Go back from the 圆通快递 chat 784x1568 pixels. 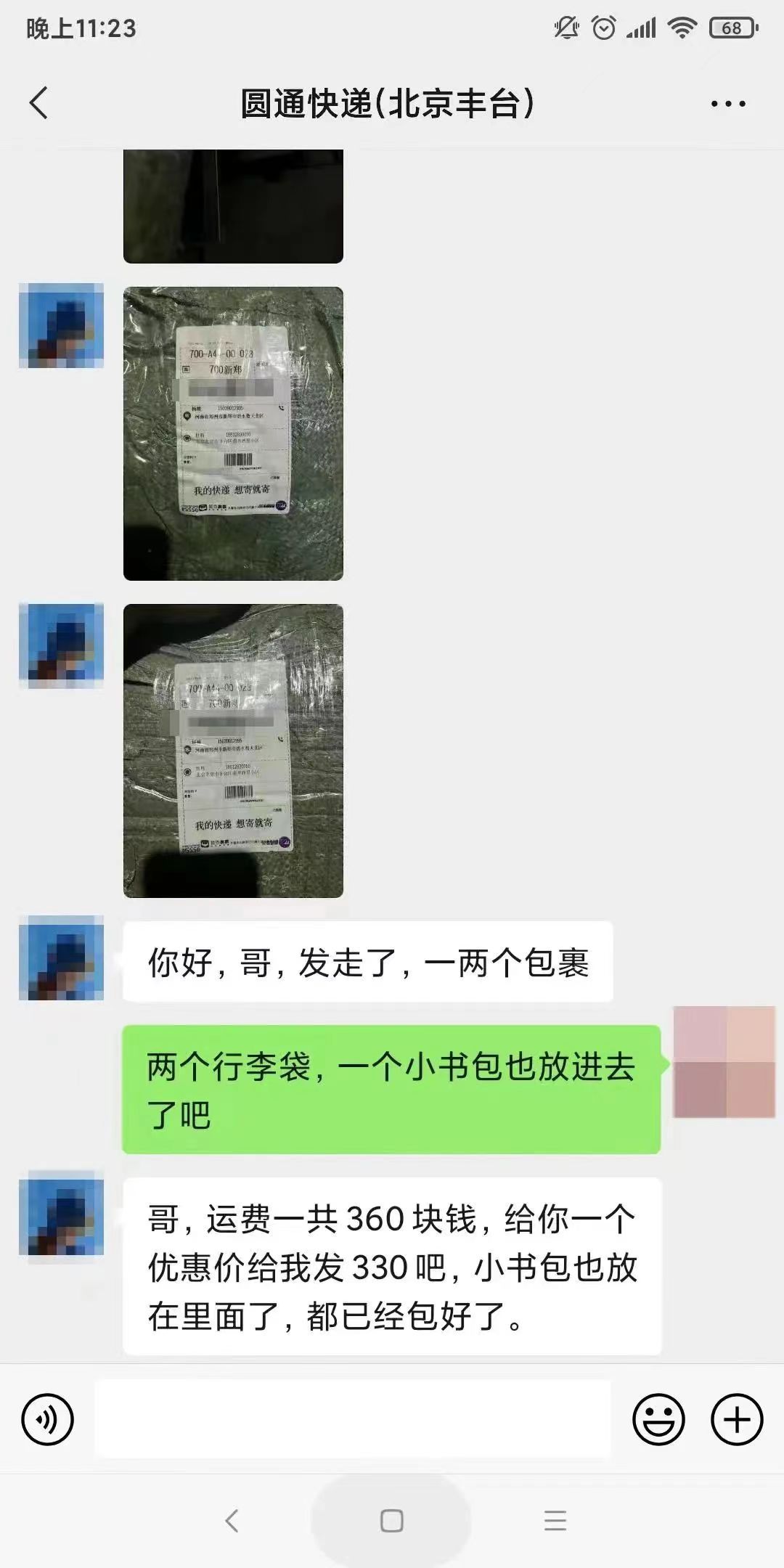click(x=39, y=102)
